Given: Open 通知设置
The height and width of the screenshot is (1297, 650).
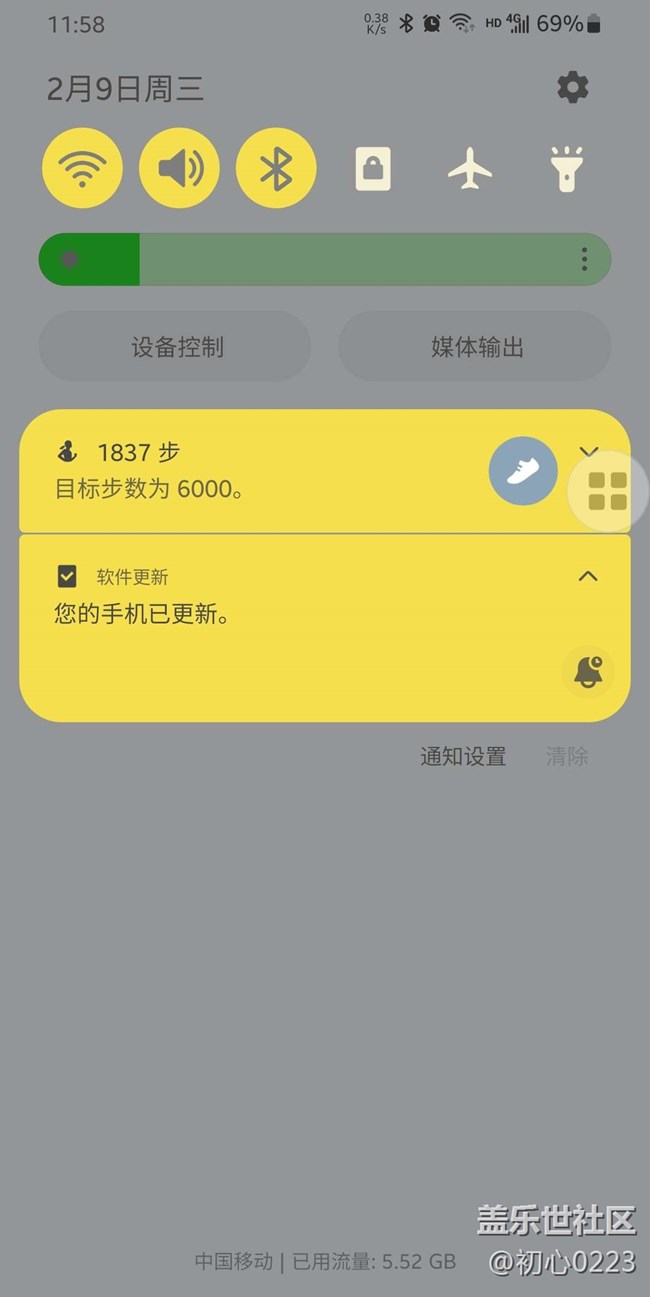Looking at the screenshot, I should point(463,756).
